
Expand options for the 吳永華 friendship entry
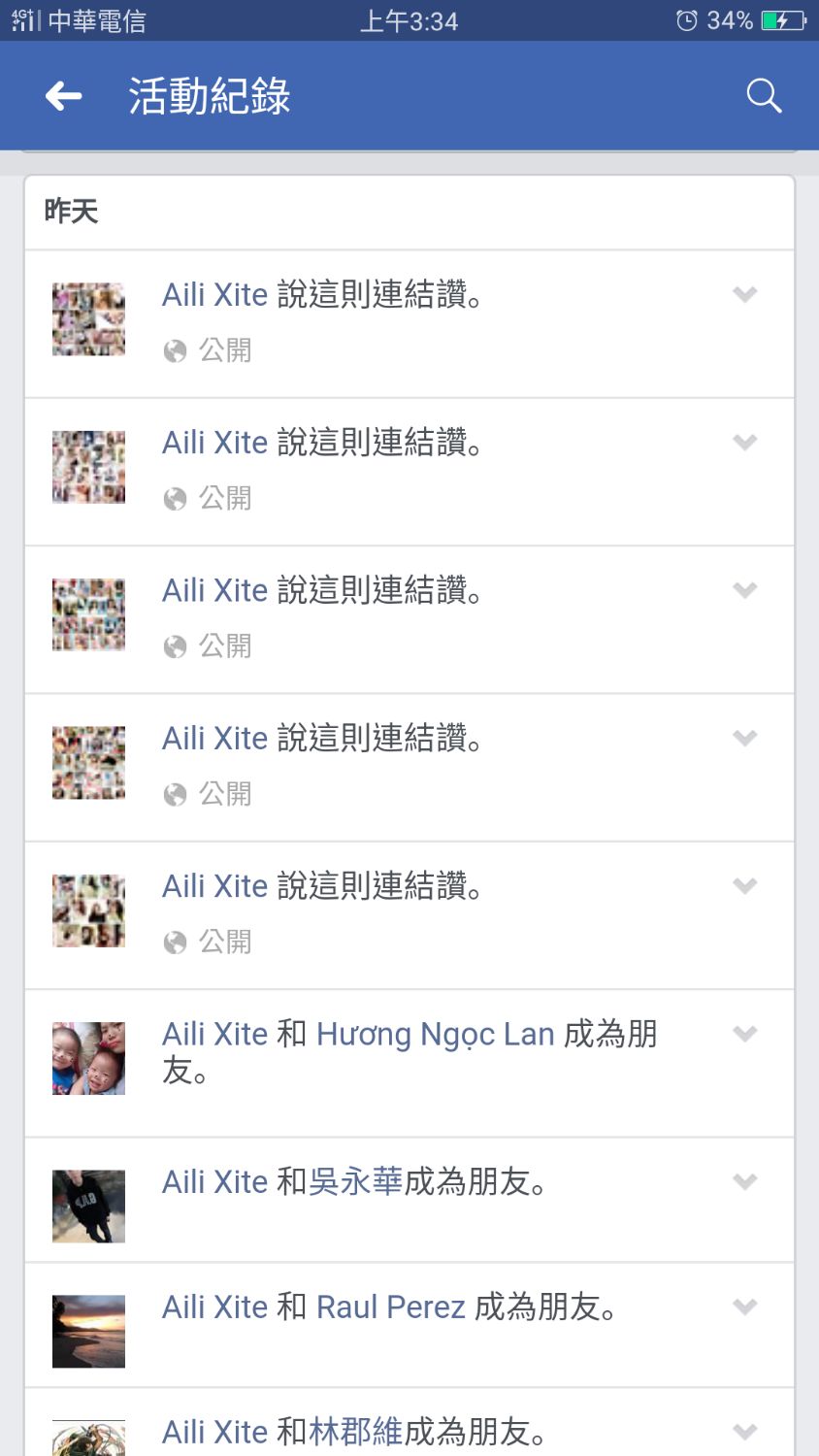pos(744,1181)
